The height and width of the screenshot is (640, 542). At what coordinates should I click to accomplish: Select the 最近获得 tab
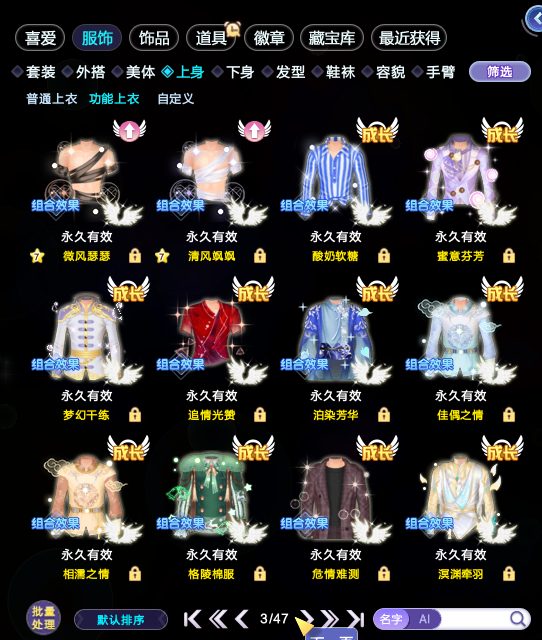pyautogui.click(x=409, y=38)
